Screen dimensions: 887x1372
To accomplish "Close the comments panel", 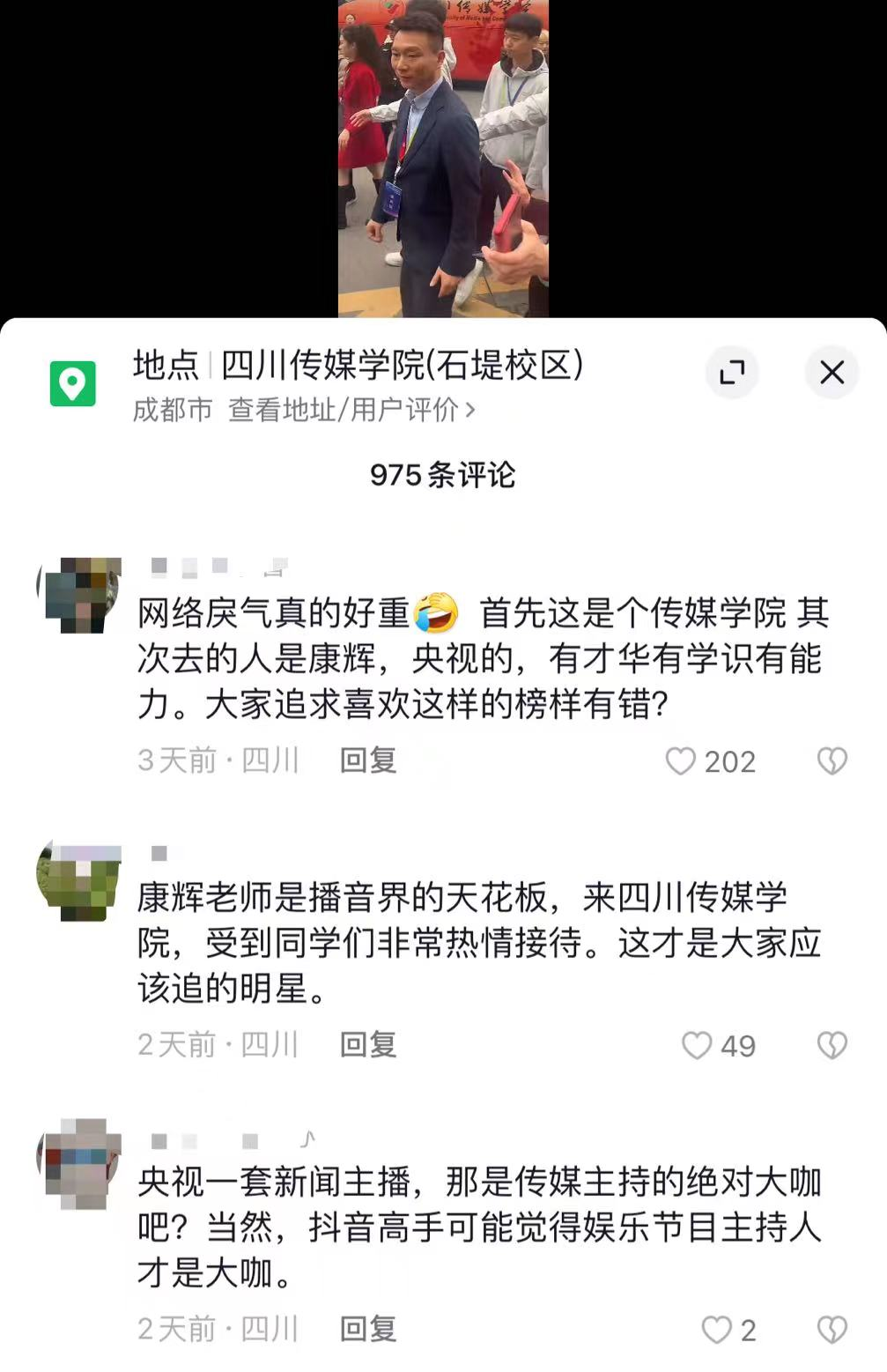I will point(832,373).
